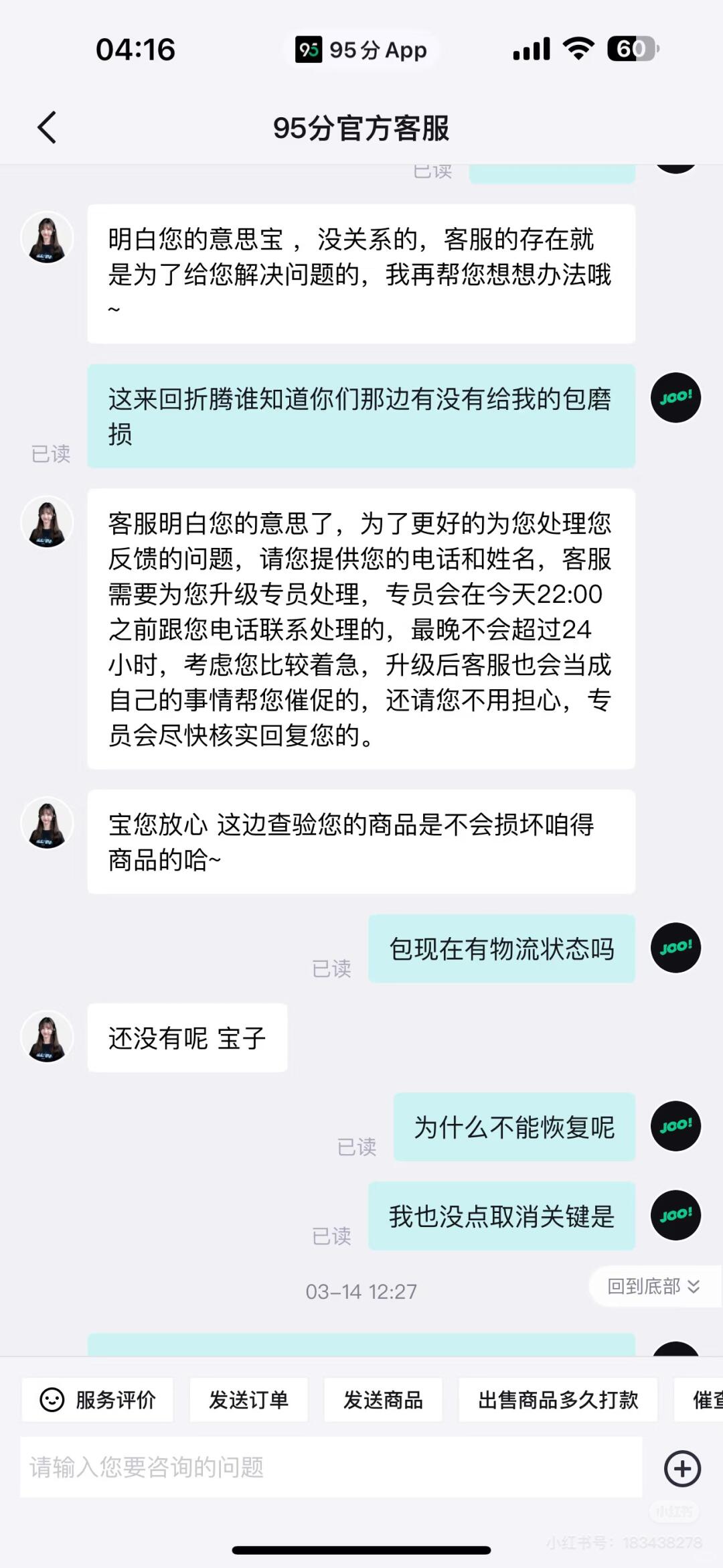723x1568 pixels.
Task: Open the plus attachment menu
Action: pos(681,1469)
